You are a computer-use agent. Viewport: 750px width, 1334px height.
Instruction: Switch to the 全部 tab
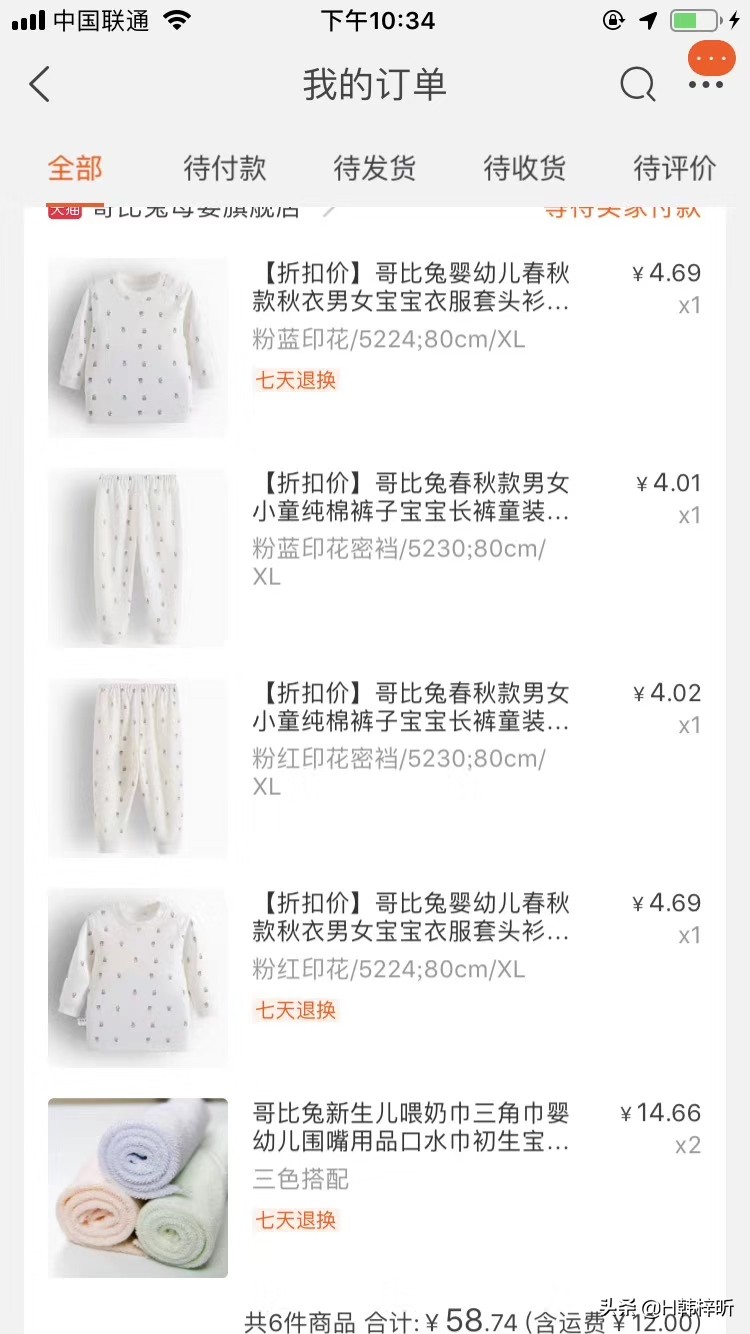coord(75,168)
